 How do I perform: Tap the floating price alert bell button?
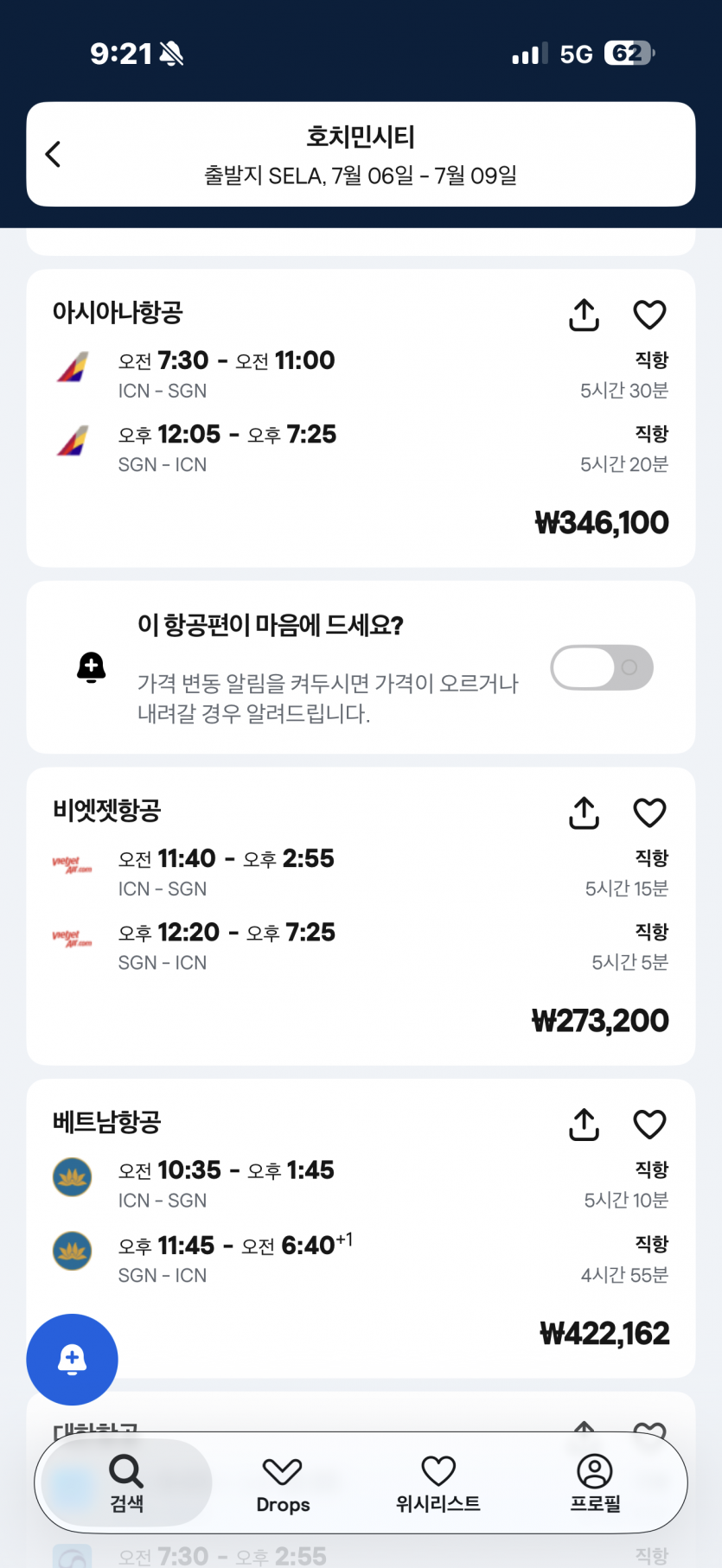pos(73,1360)
